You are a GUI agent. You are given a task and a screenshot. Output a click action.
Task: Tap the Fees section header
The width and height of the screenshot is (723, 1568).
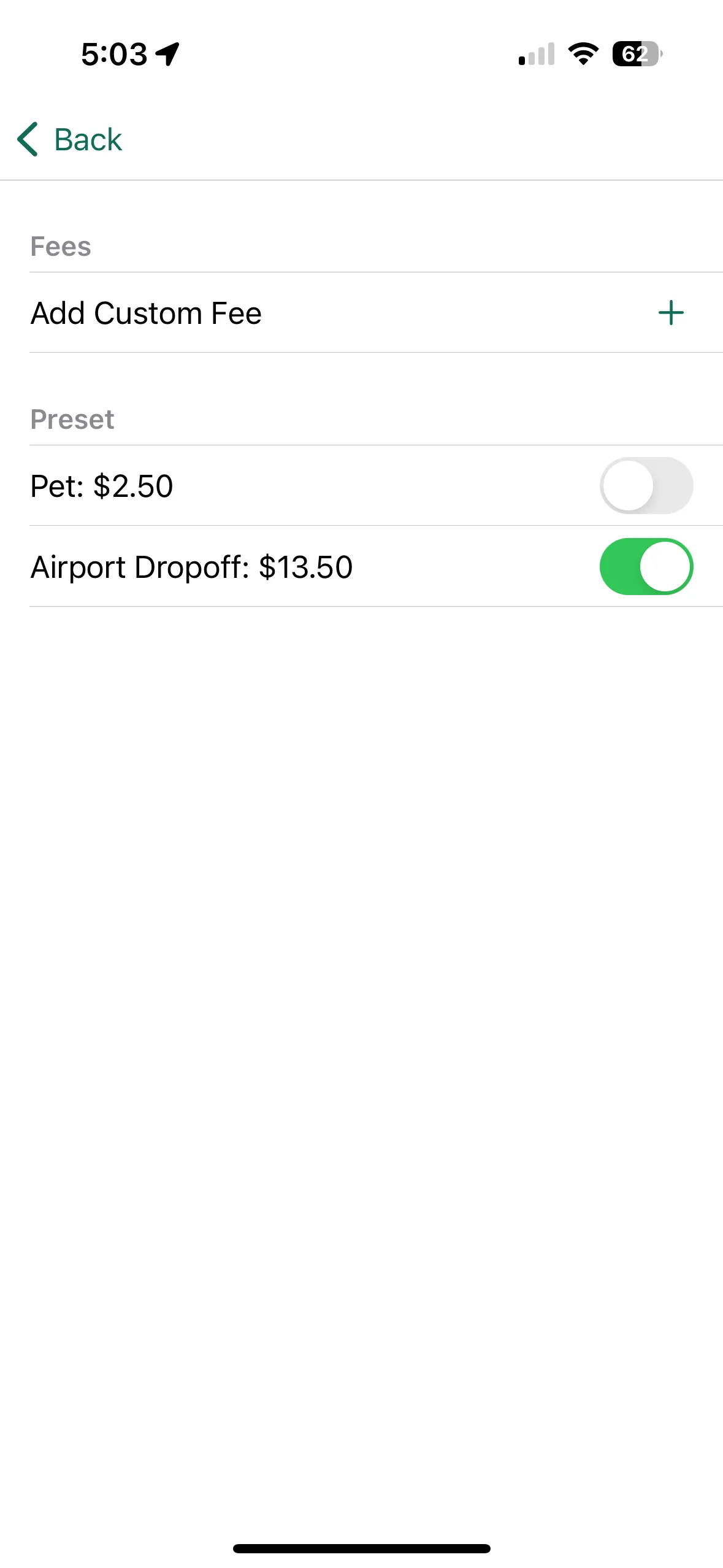(x=61, y=246)
